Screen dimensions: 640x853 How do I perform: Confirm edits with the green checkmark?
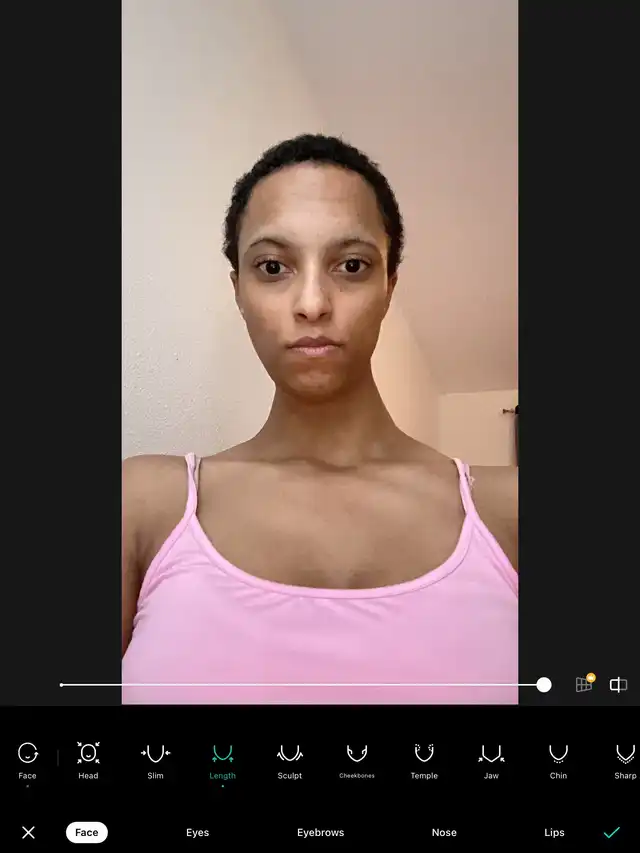[x=612, y=832]
